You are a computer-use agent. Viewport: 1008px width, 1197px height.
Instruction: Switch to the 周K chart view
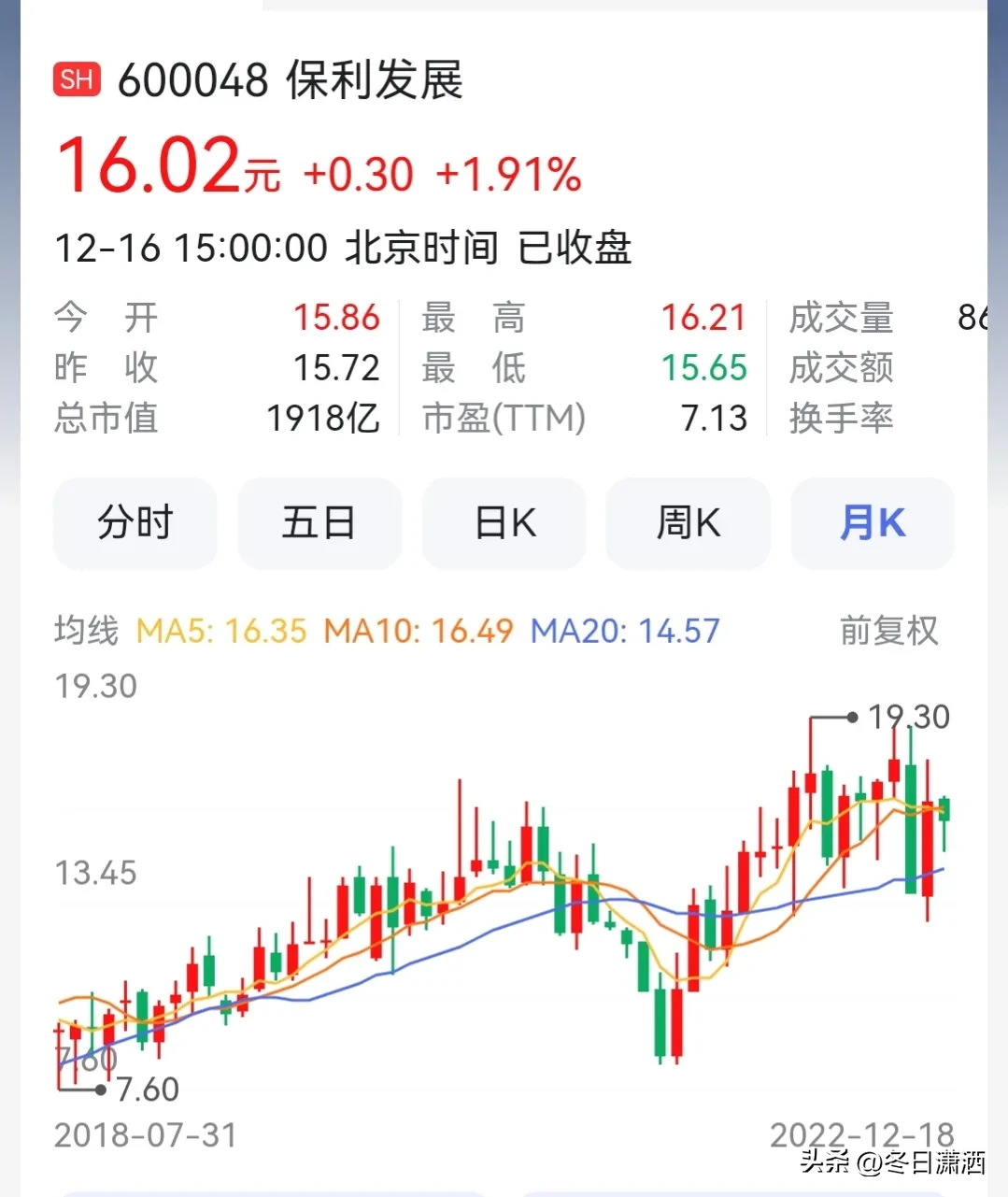(x=689, y=523)
